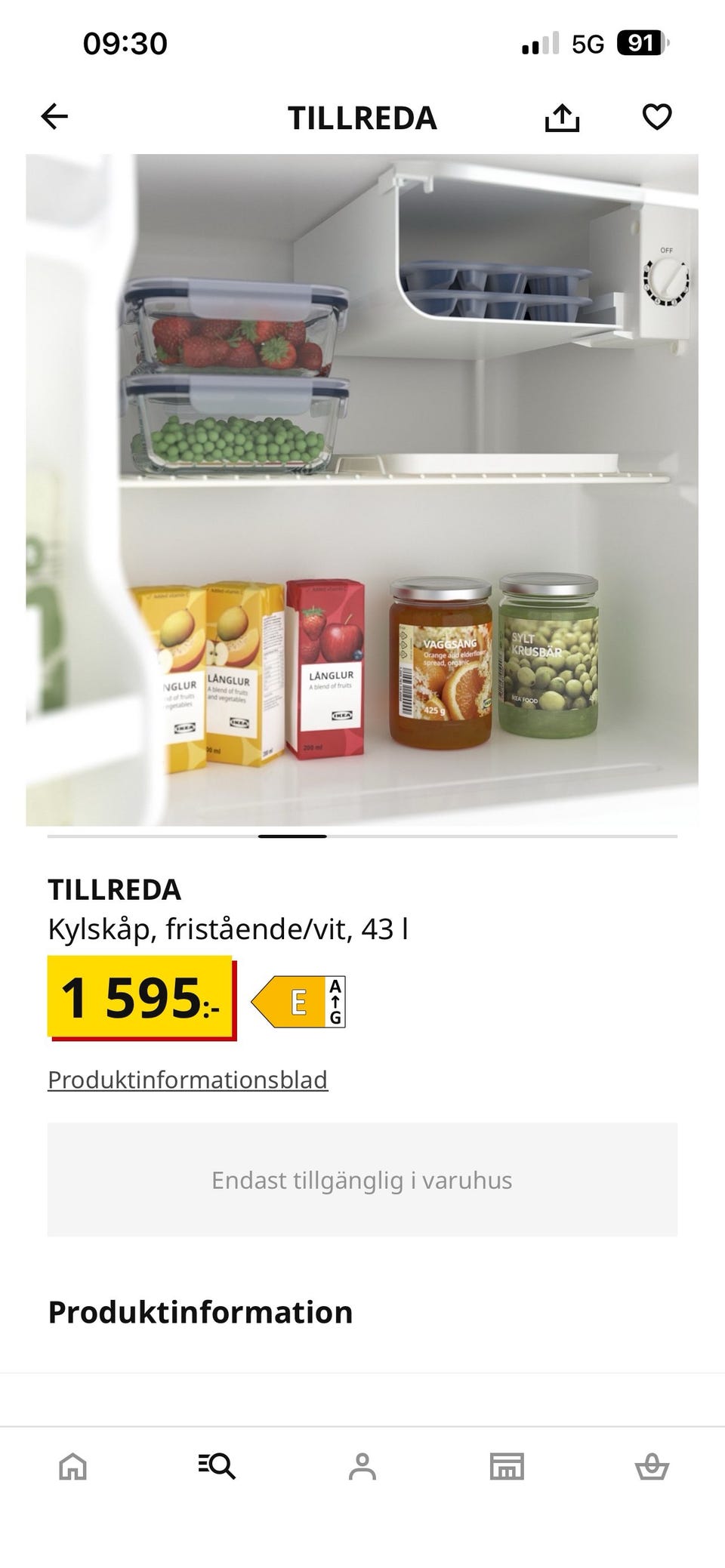
Task: Open the Produktinformationsblad link
Action: pyautogui.click(x=187, y=1080)
